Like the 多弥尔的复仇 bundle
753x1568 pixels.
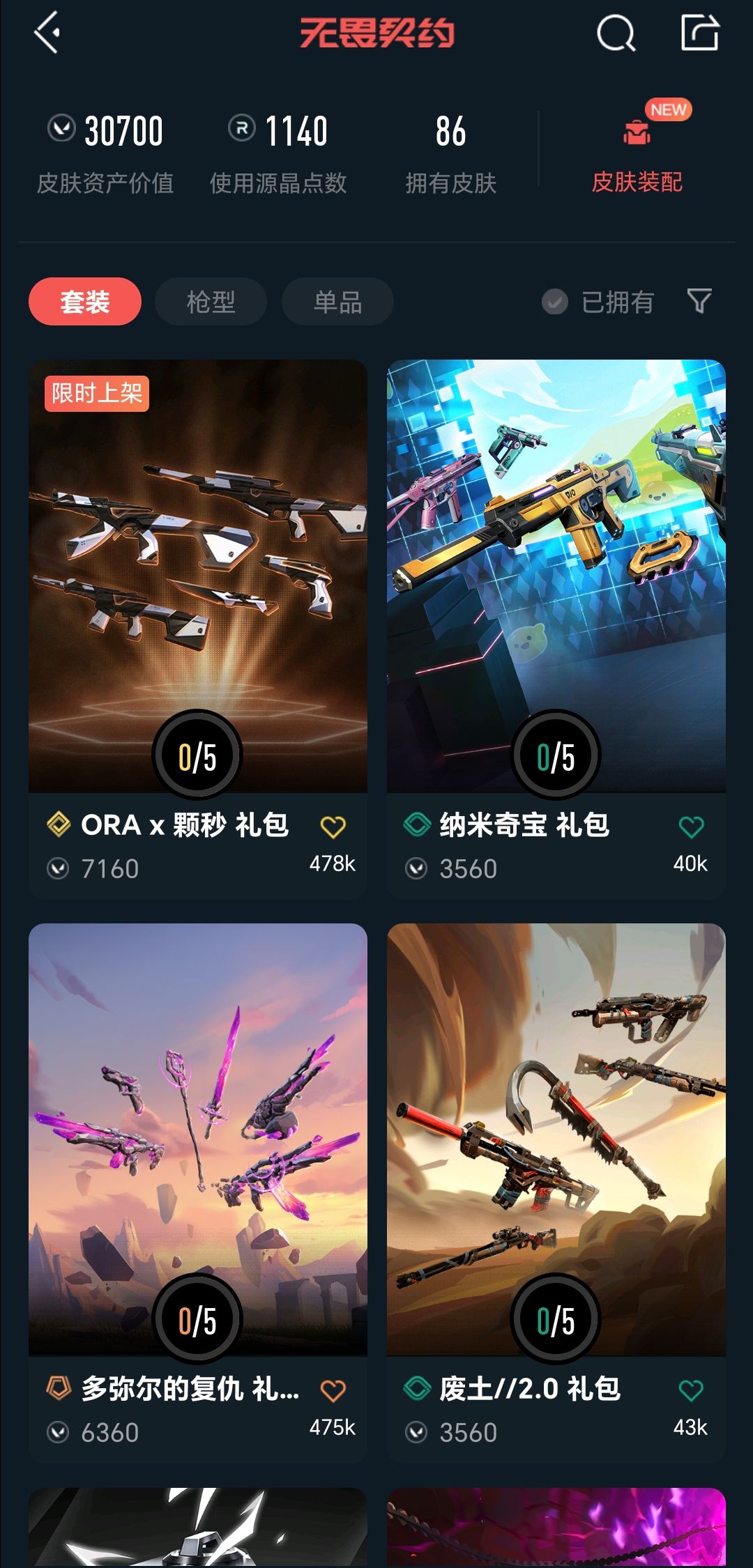click(x=333, y=1391)
